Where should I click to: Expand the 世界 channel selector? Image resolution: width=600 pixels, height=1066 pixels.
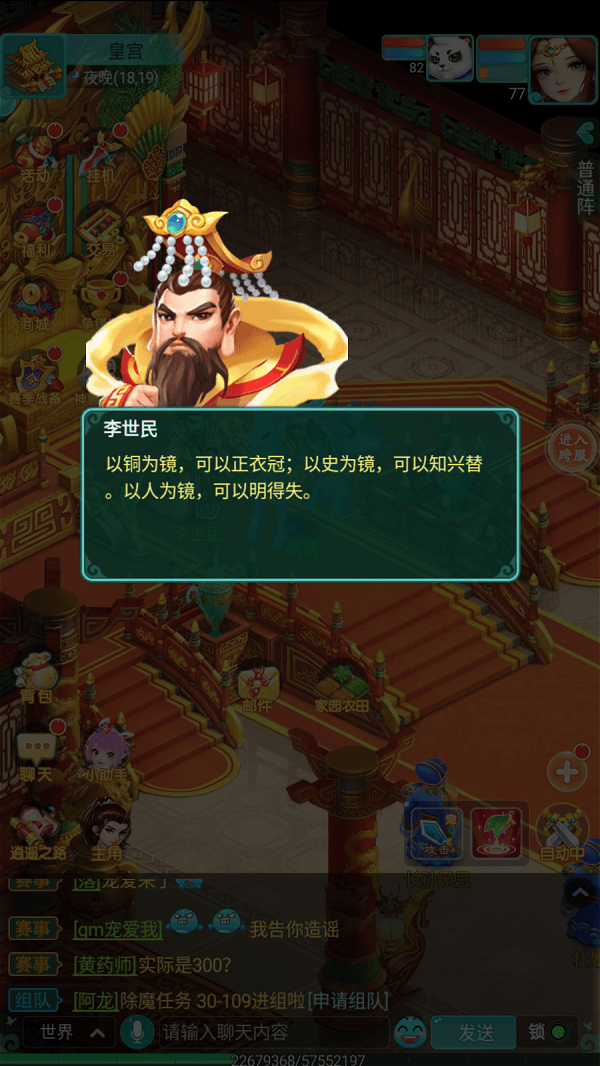pos(69,1033)
